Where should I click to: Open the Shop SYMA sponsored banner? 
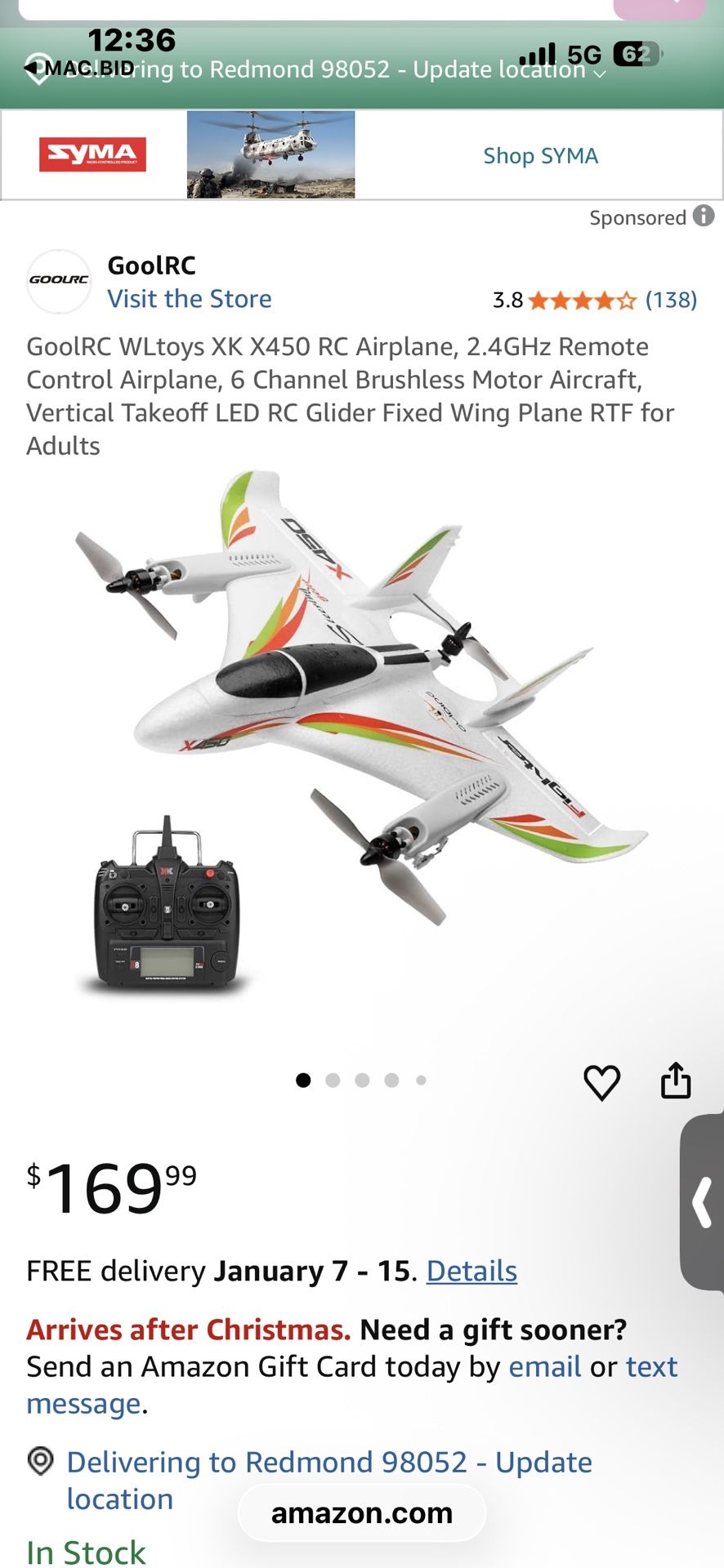coord(540,155)
